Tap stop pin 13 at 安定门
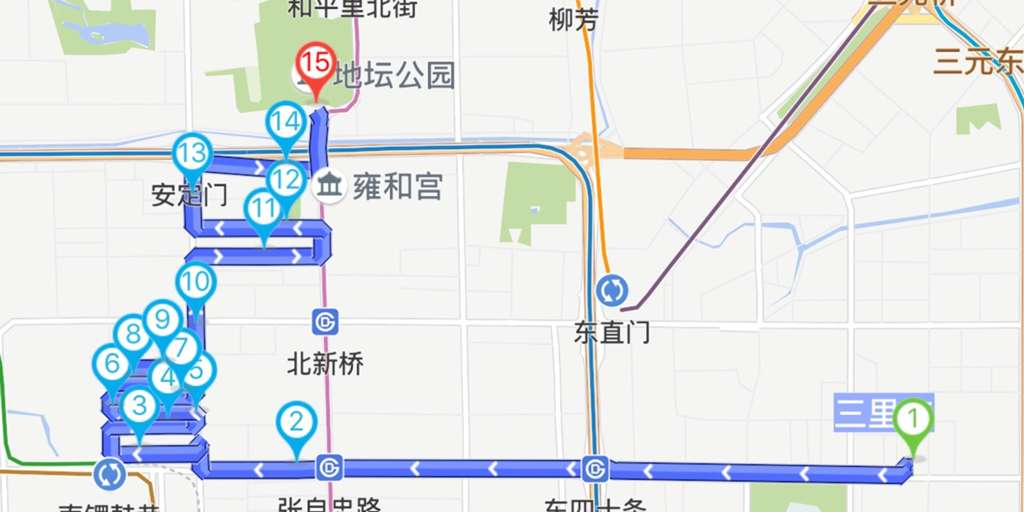 pos(192,155)
